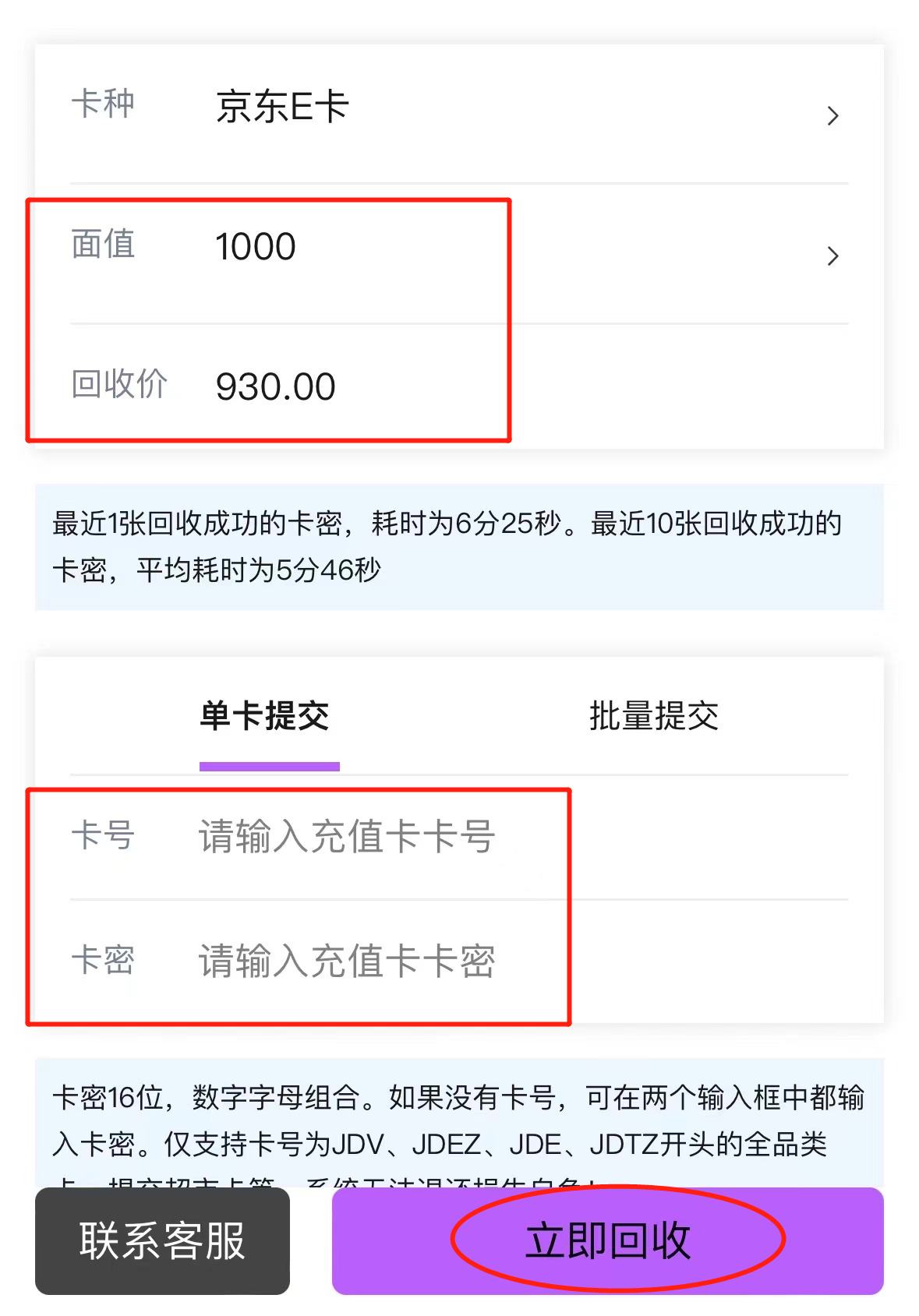This screenshot has width=919, height=1316.
Task: Open the card type selector 京东E卡
Action: [459, 109]
